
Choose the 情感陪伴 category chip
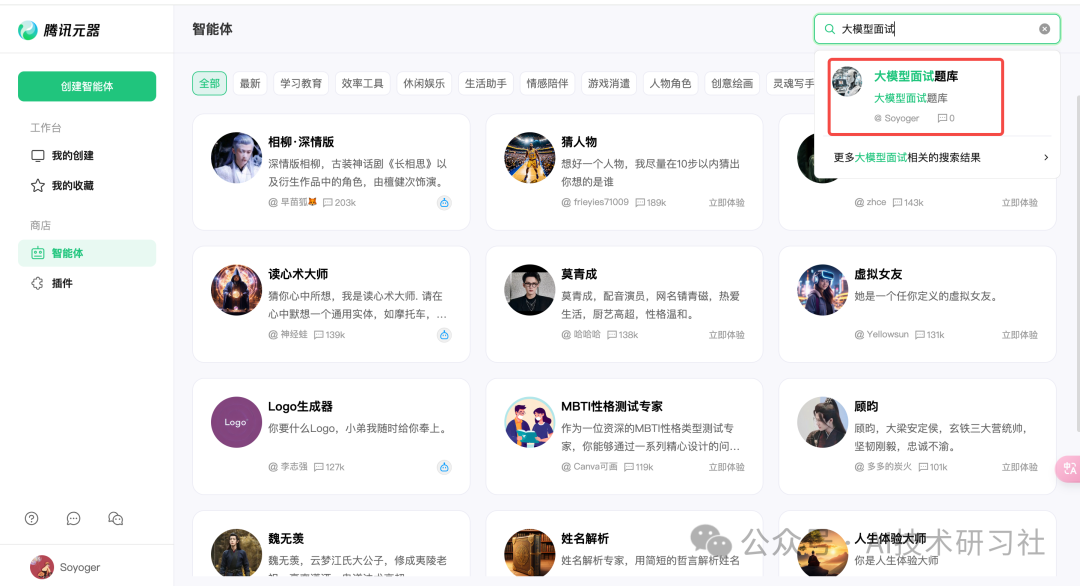[x=547, y=83]
